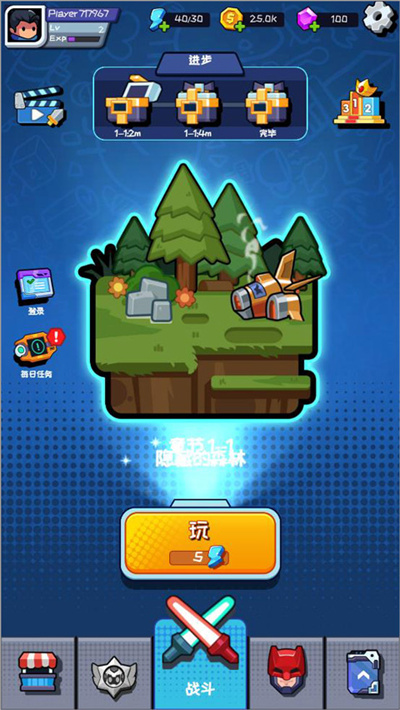Add more gold coins
The width and height of the screenshot is (400, 710).
pyautogui.click(x=240, y=27)
